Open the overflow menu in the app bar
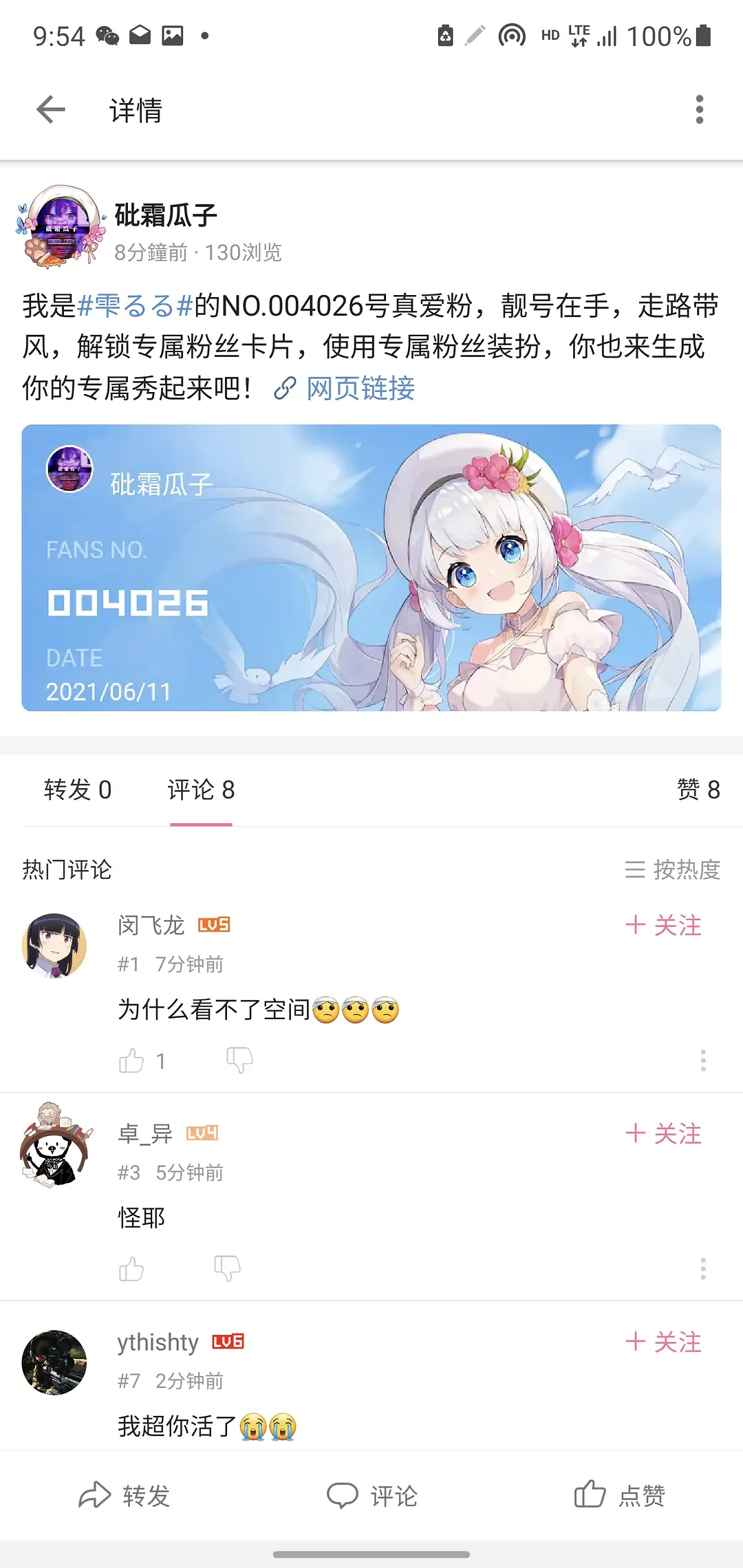 [x=700, y=110]
